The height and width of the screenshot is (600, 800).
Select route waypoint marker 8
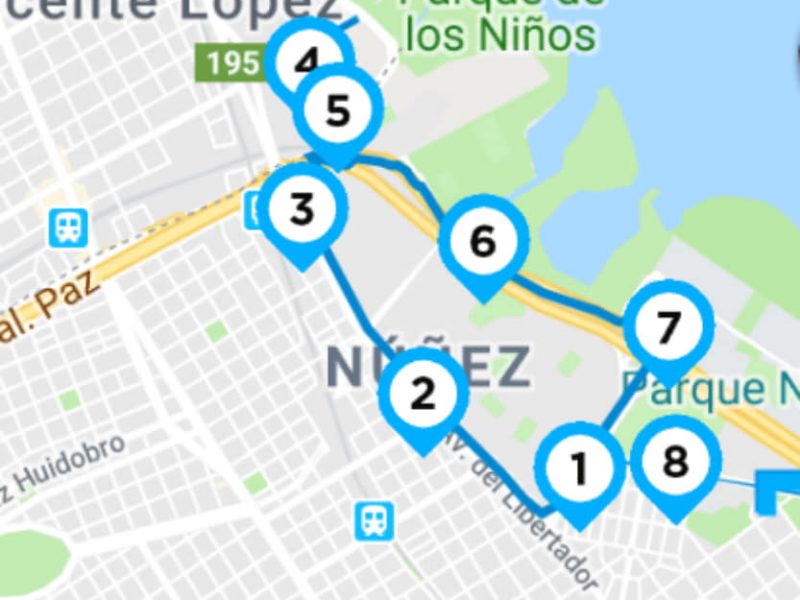click(676, 462)
